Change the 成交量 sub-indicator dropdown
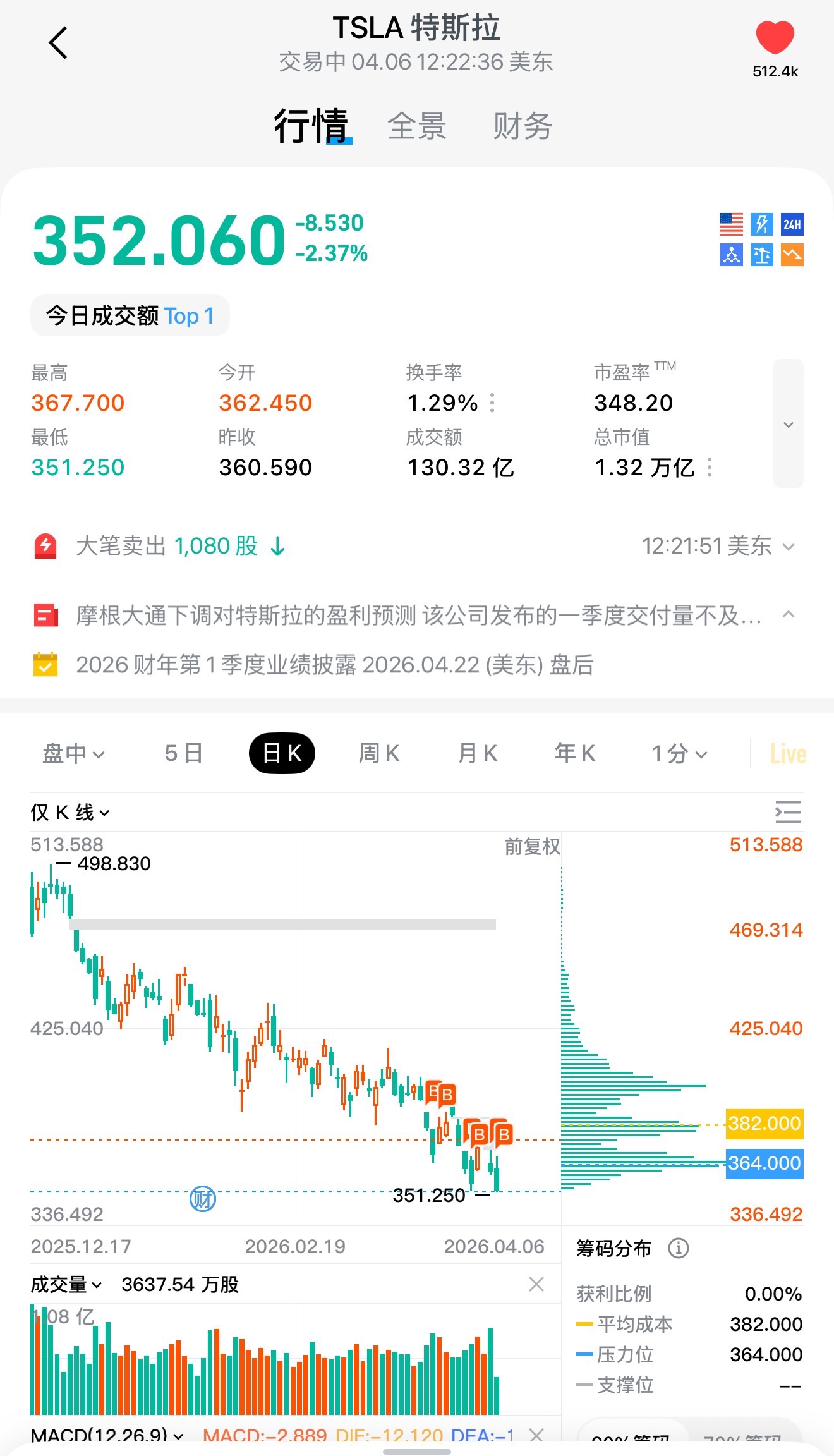 pos(66,1285)
